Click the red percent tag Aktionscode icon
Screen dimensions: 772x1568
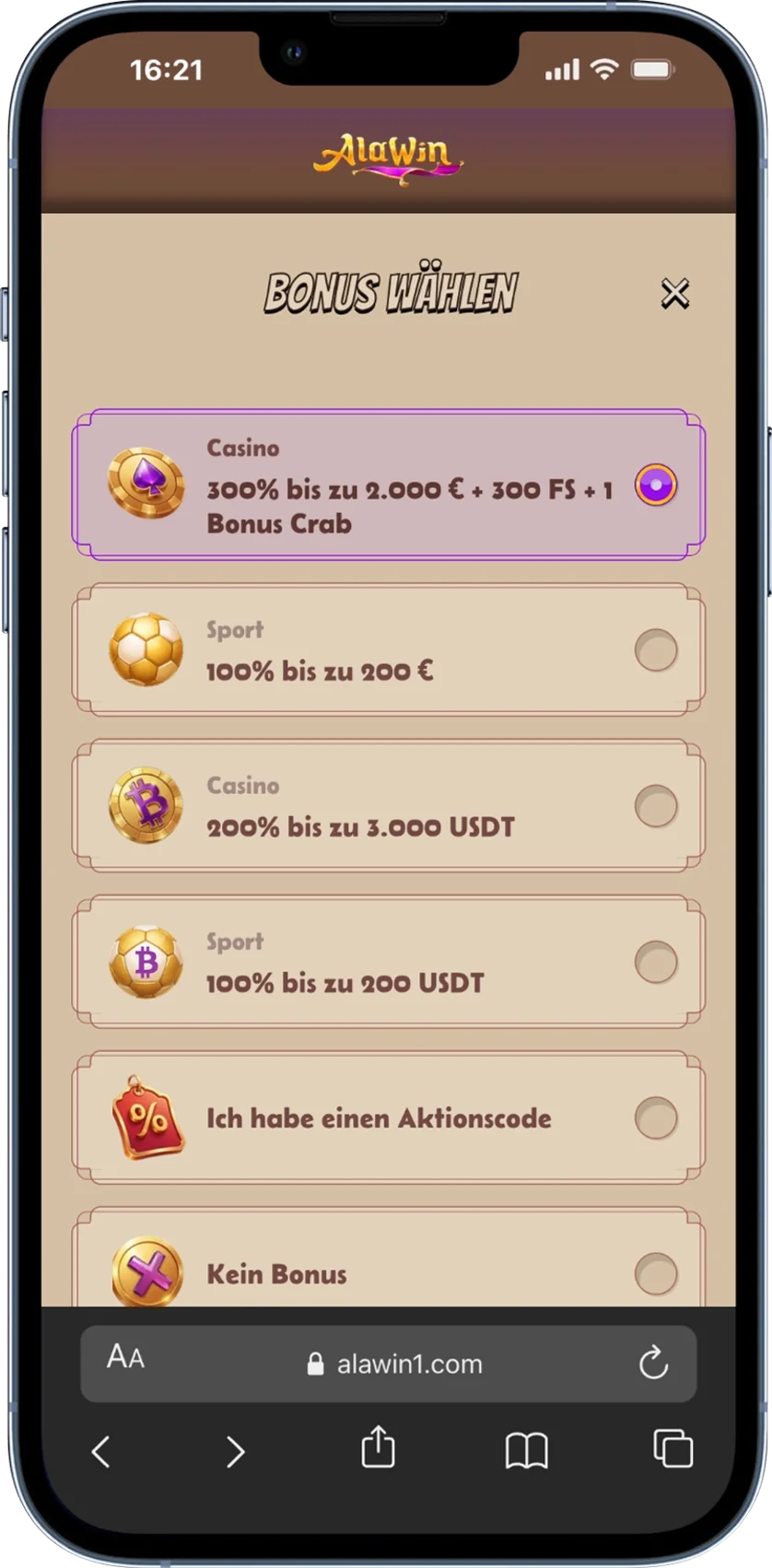[145, 1116]
